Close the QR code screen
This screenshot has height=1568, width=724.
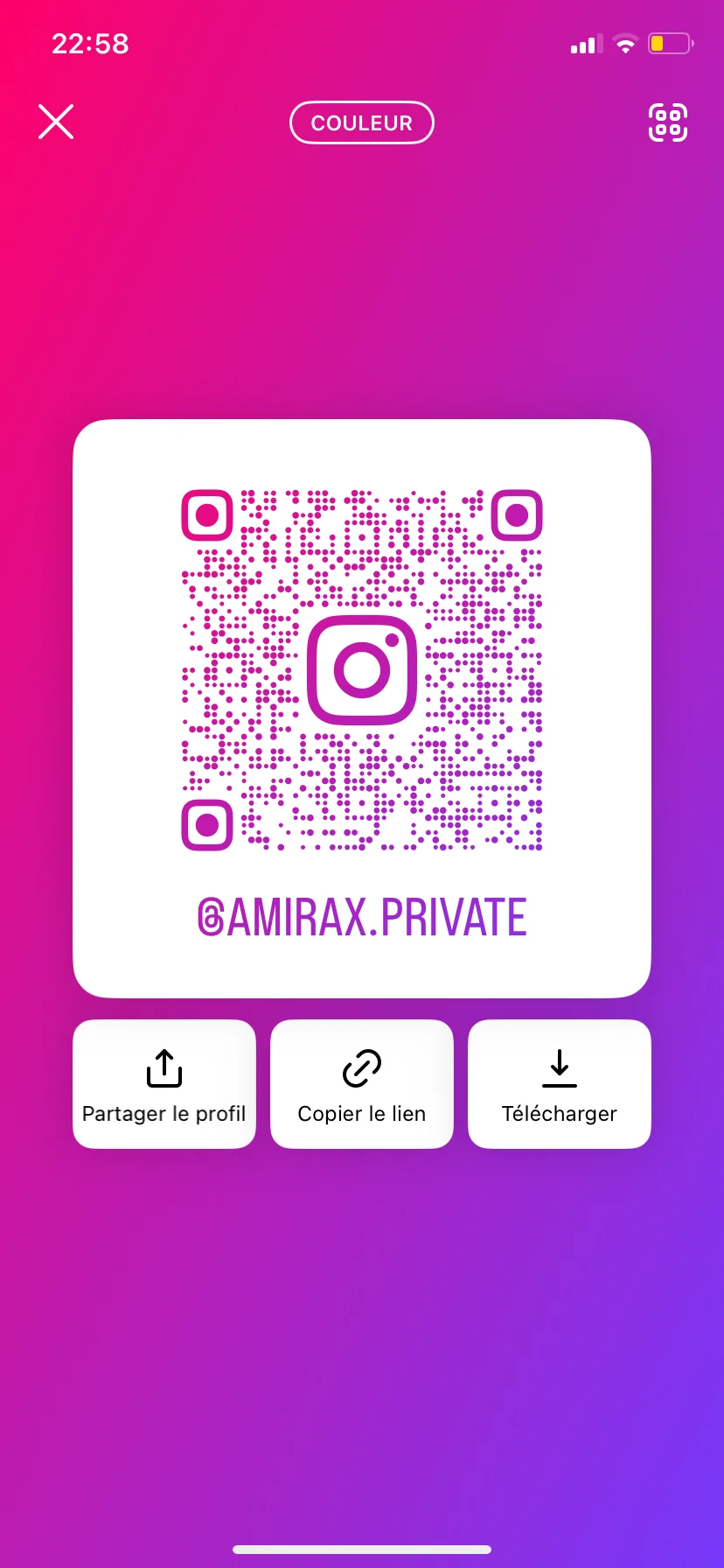(56, 122)
